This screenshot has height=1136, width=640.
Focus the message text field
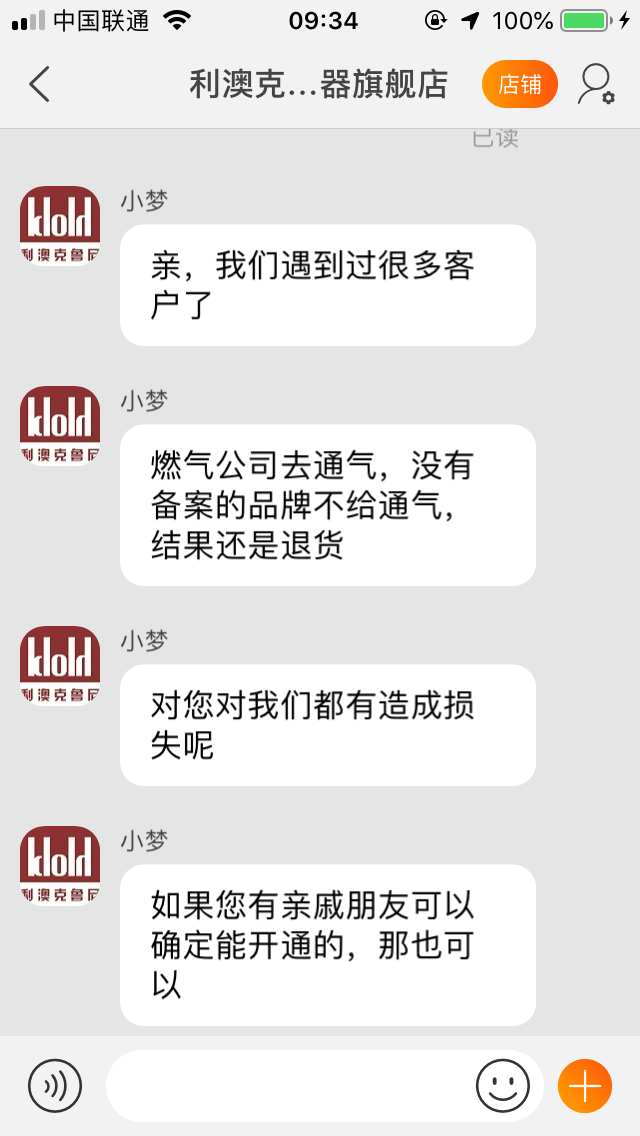tap(290, 1085)
